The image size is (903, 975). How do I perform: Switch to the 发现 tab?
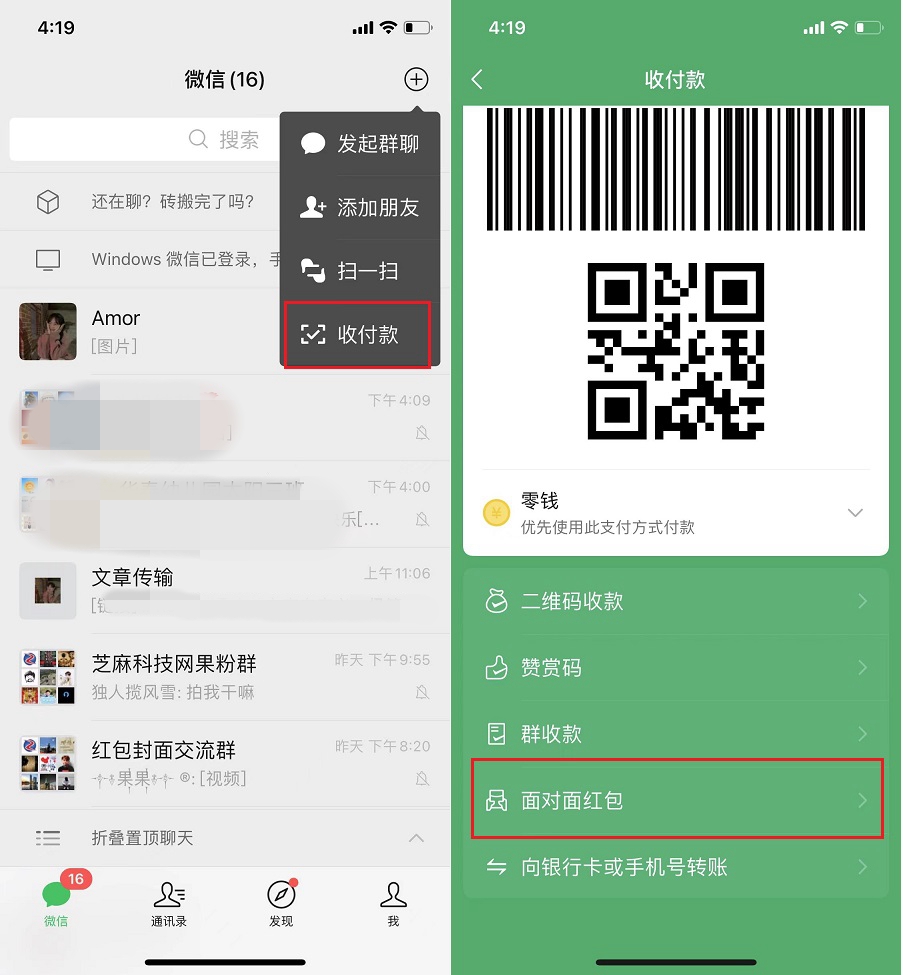click(281, 903)
